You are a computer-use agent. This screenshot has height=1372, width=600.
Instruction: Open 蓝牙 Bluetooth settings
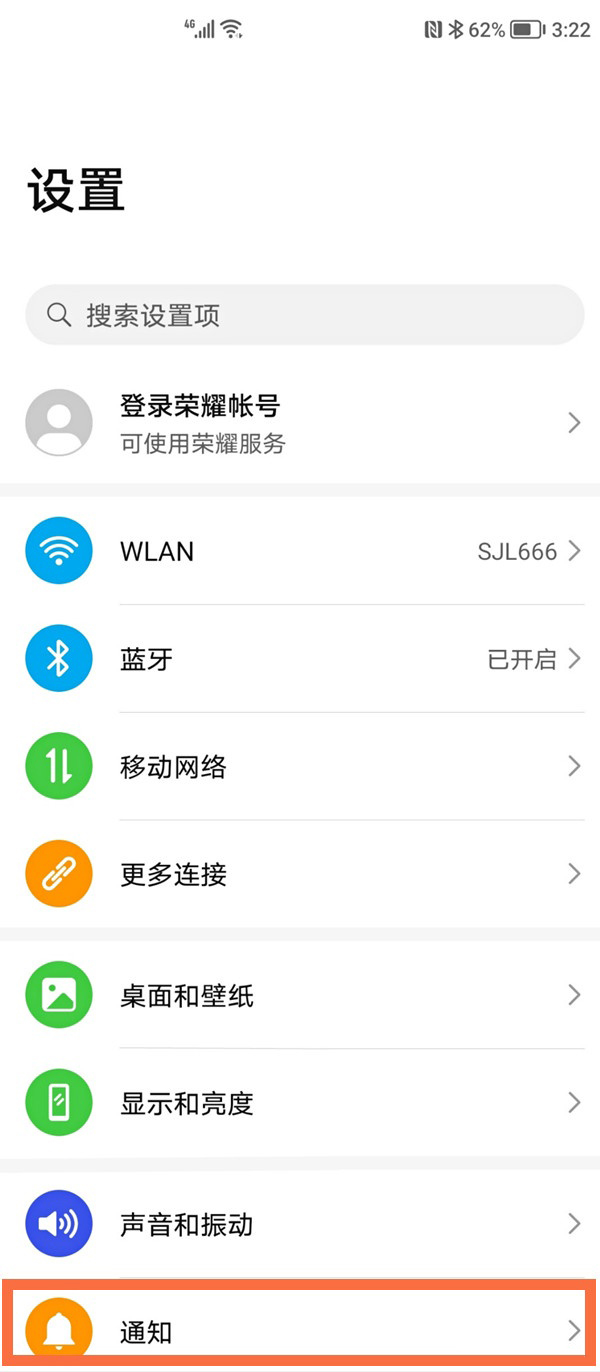tap(300, 659)
